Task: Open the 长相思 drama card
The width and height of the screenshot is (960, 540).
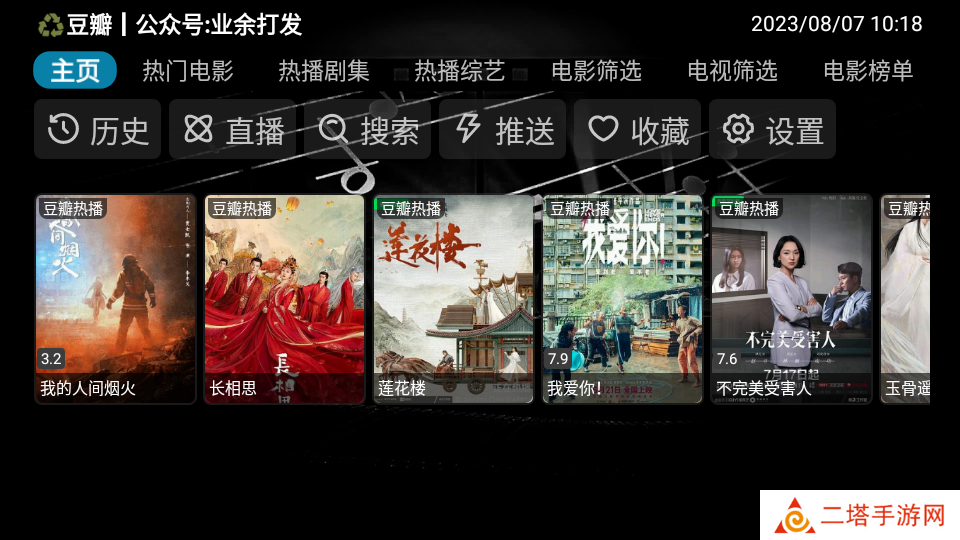Action: click(285, 298)
